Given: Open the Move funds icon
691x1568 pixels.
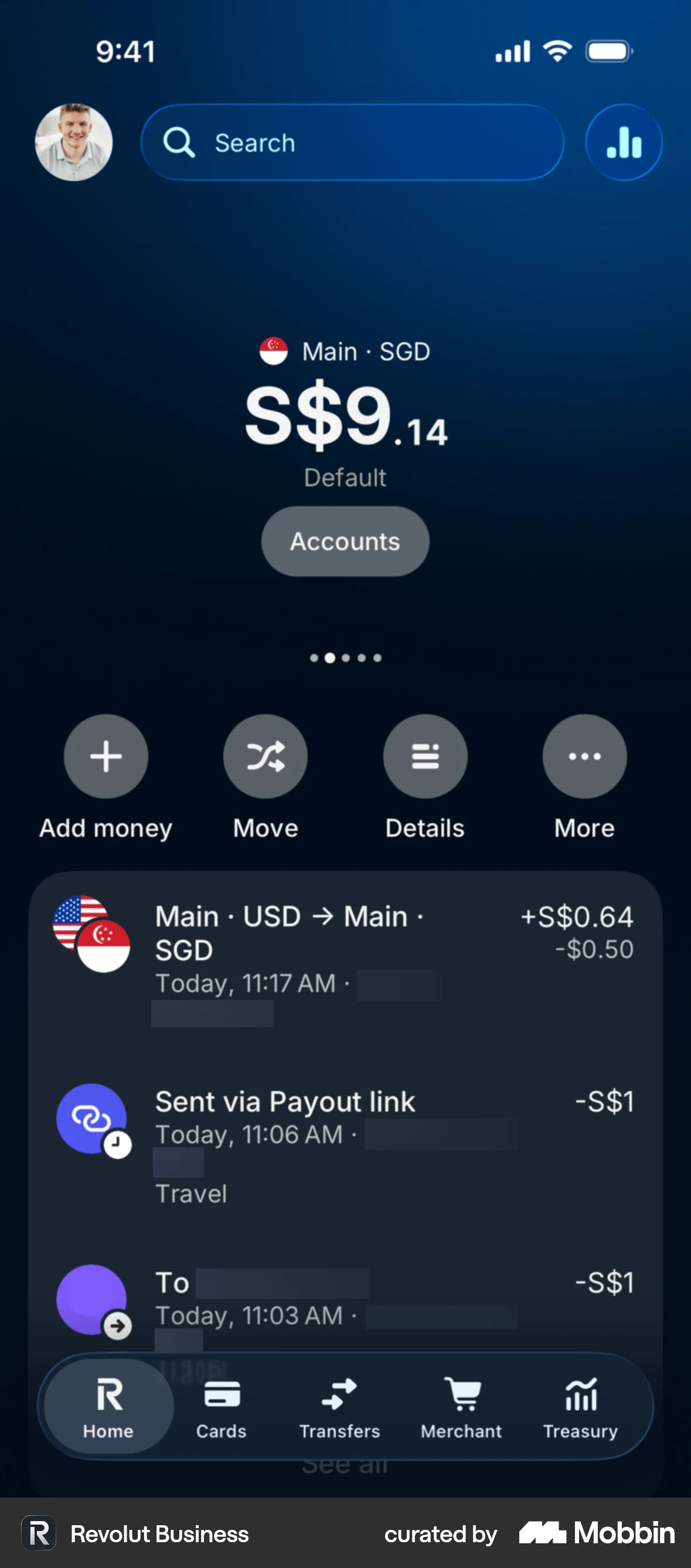Looking at the screenshot, I should click(265, 756).
